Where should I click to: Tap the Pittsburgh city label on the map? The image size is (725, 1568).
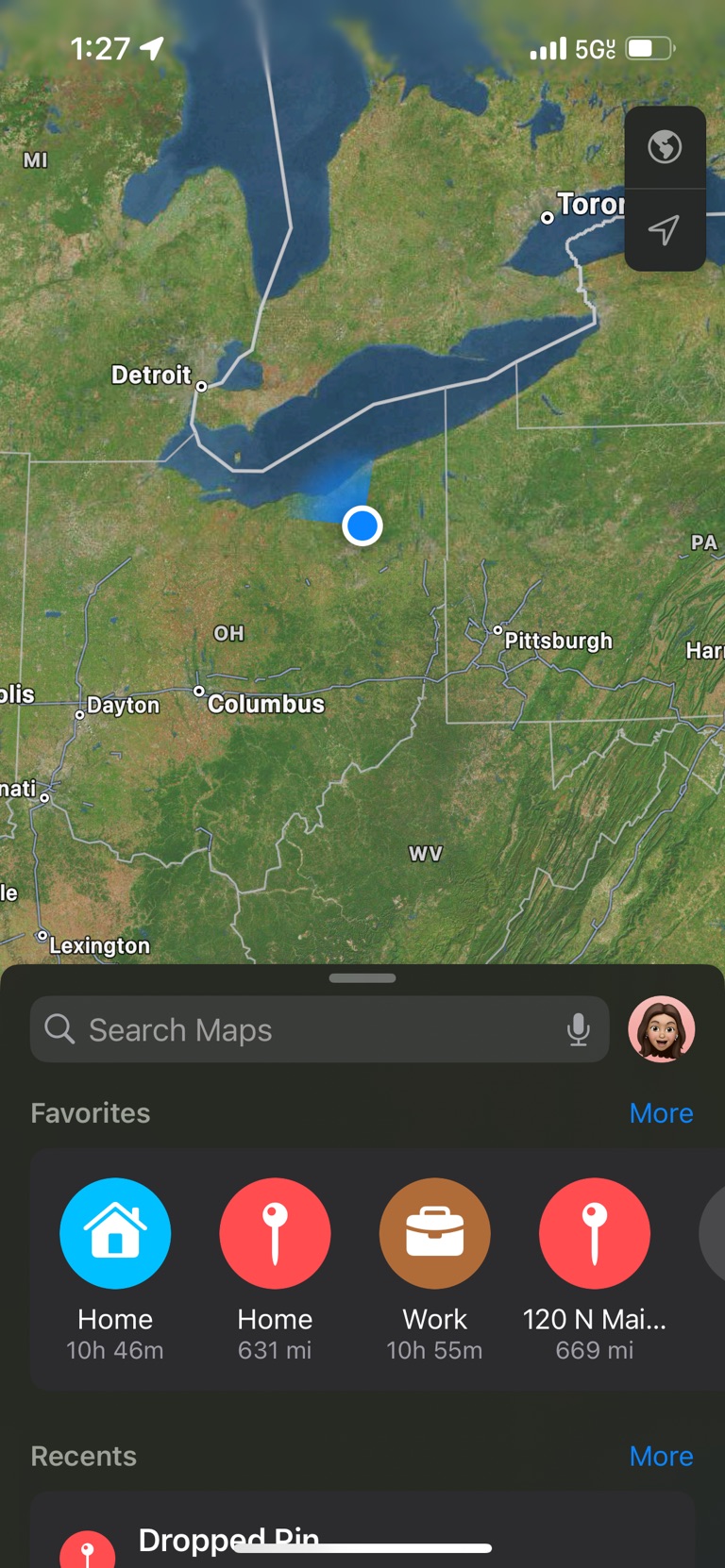click(x=557, y=641)
